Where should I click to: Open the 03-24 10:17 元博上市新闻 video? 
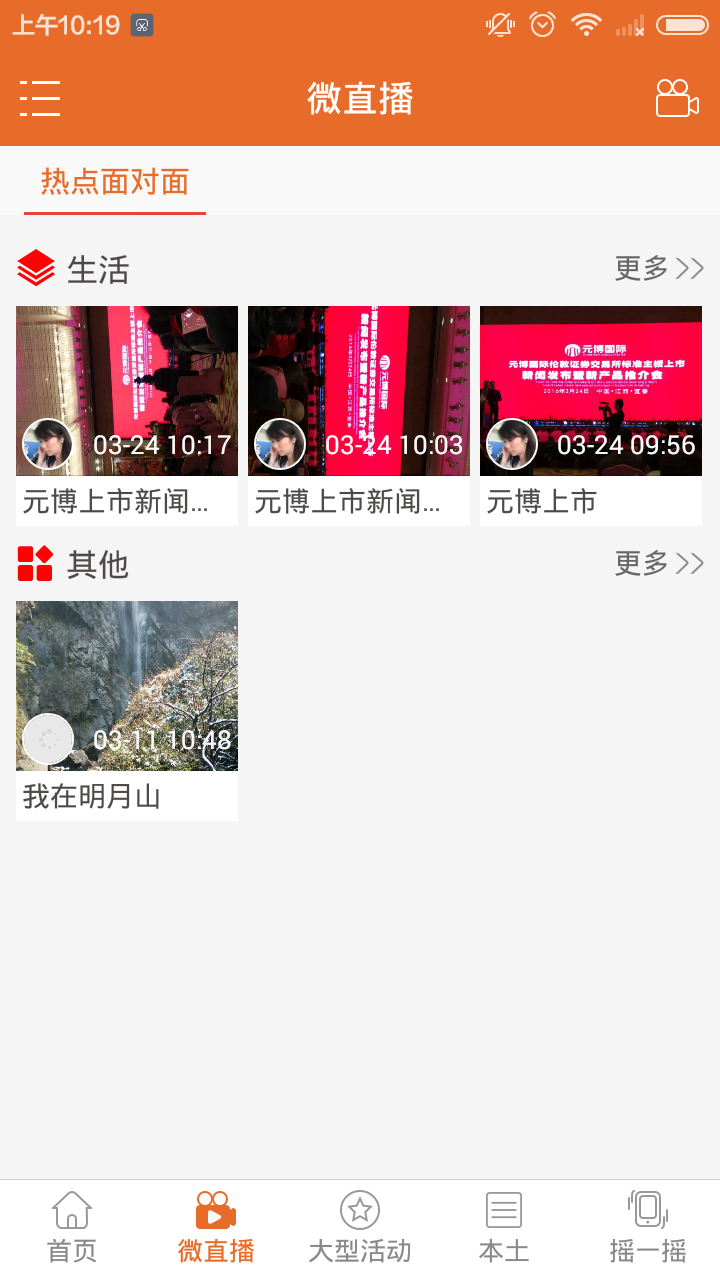[127, 392]
